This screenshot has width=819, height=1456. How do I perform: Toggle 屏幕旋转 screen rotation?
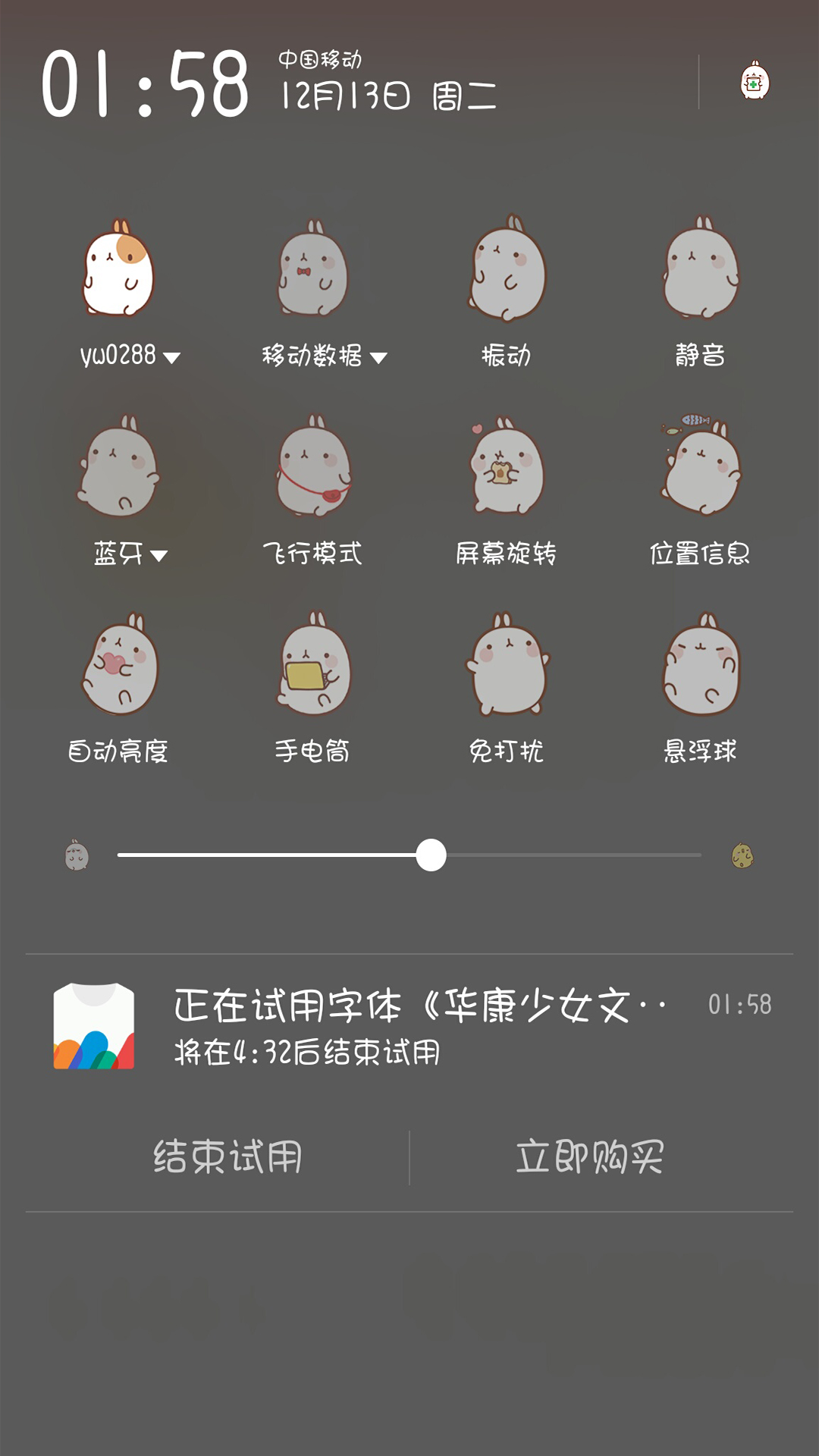[x=507, y=468]
